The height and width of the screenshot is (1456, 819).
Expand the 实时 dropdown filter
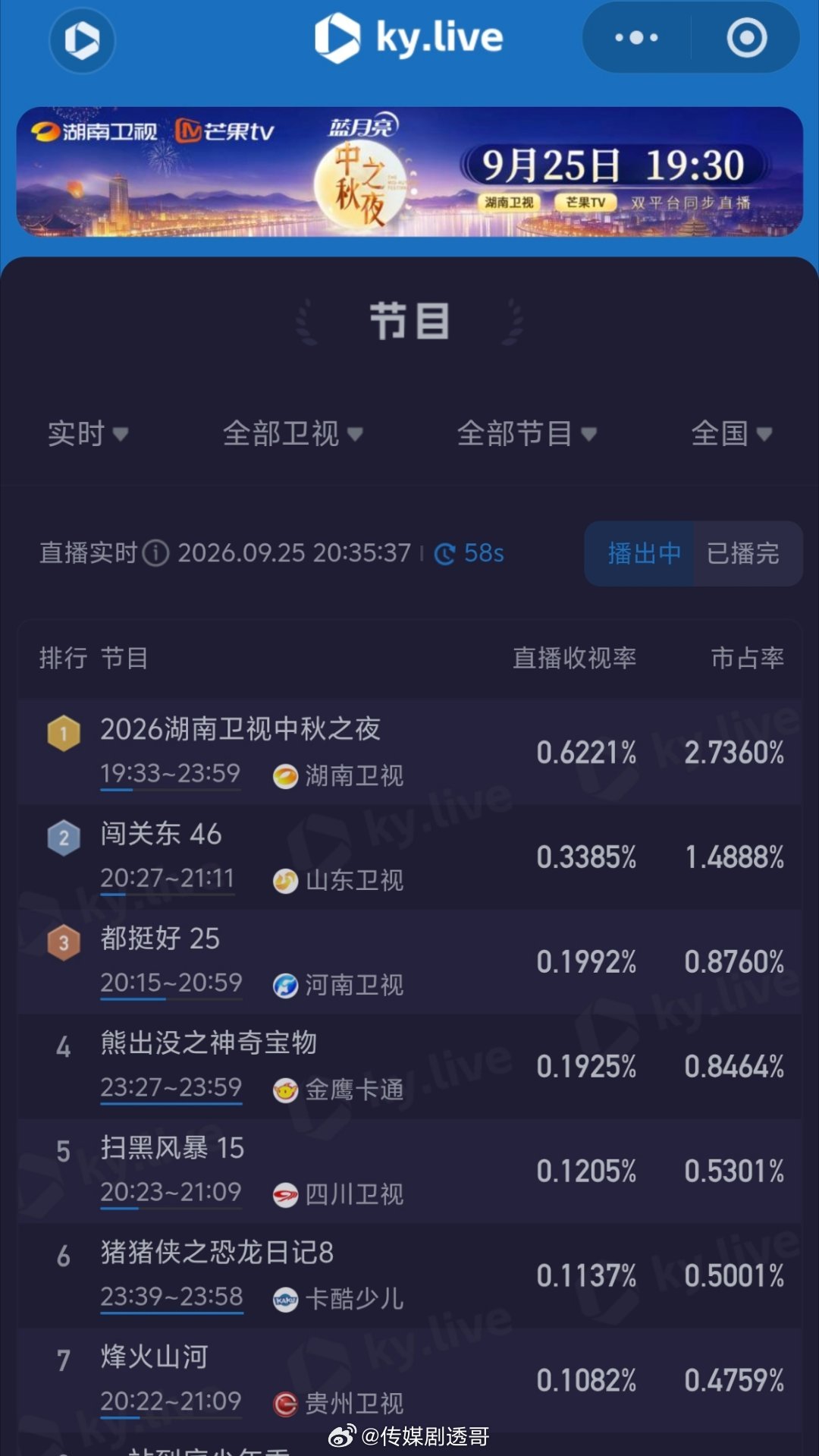88,434
